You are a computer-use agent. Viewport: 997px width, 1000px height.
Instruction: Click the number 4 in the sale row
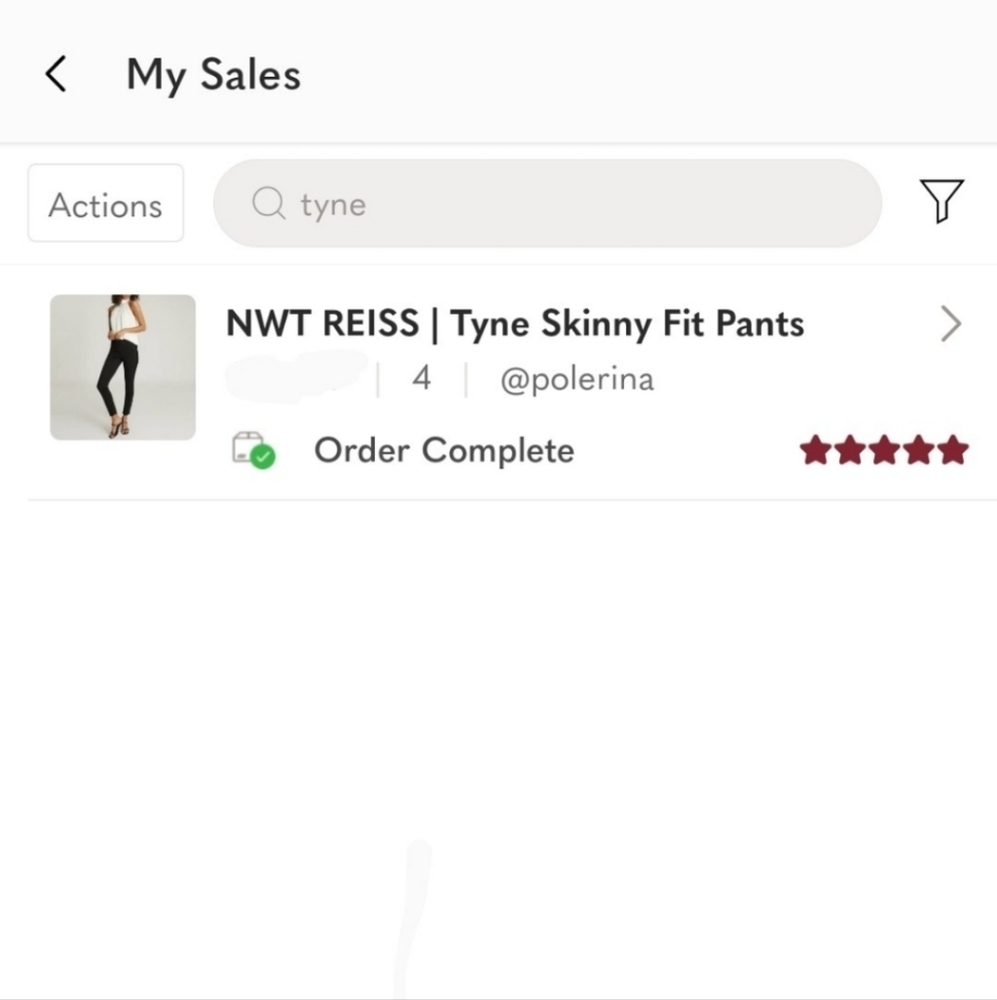point(421,379)
